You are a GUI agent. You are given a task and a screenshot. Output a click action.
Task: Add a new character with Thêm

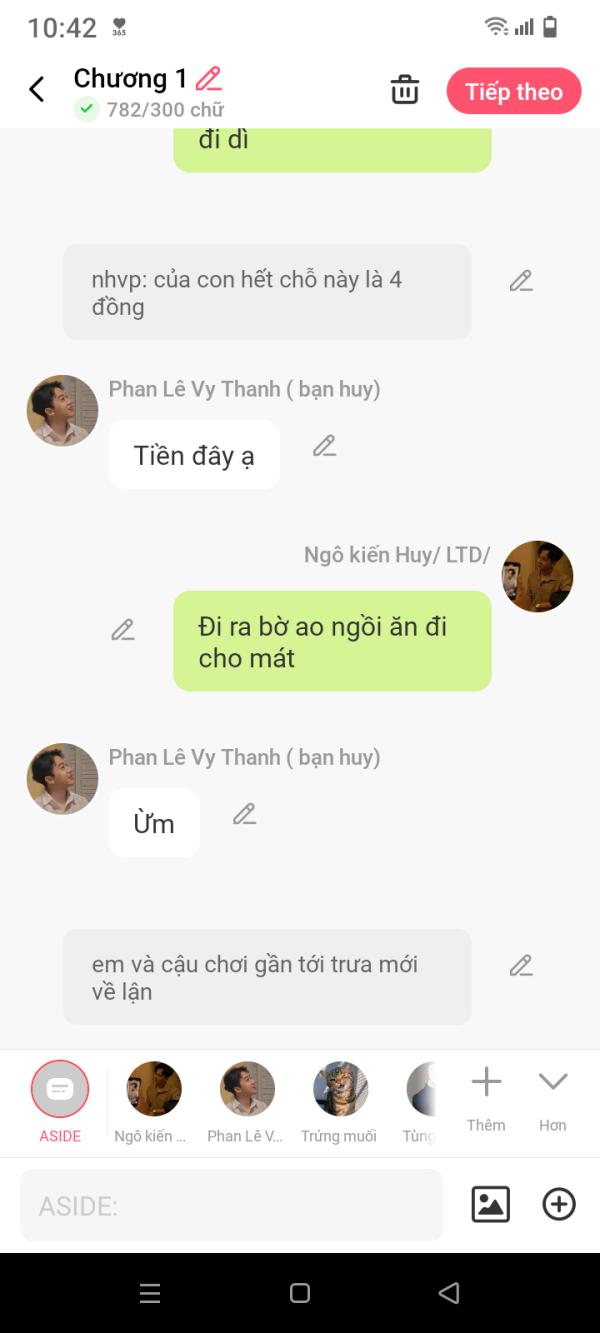point(486,1095)
